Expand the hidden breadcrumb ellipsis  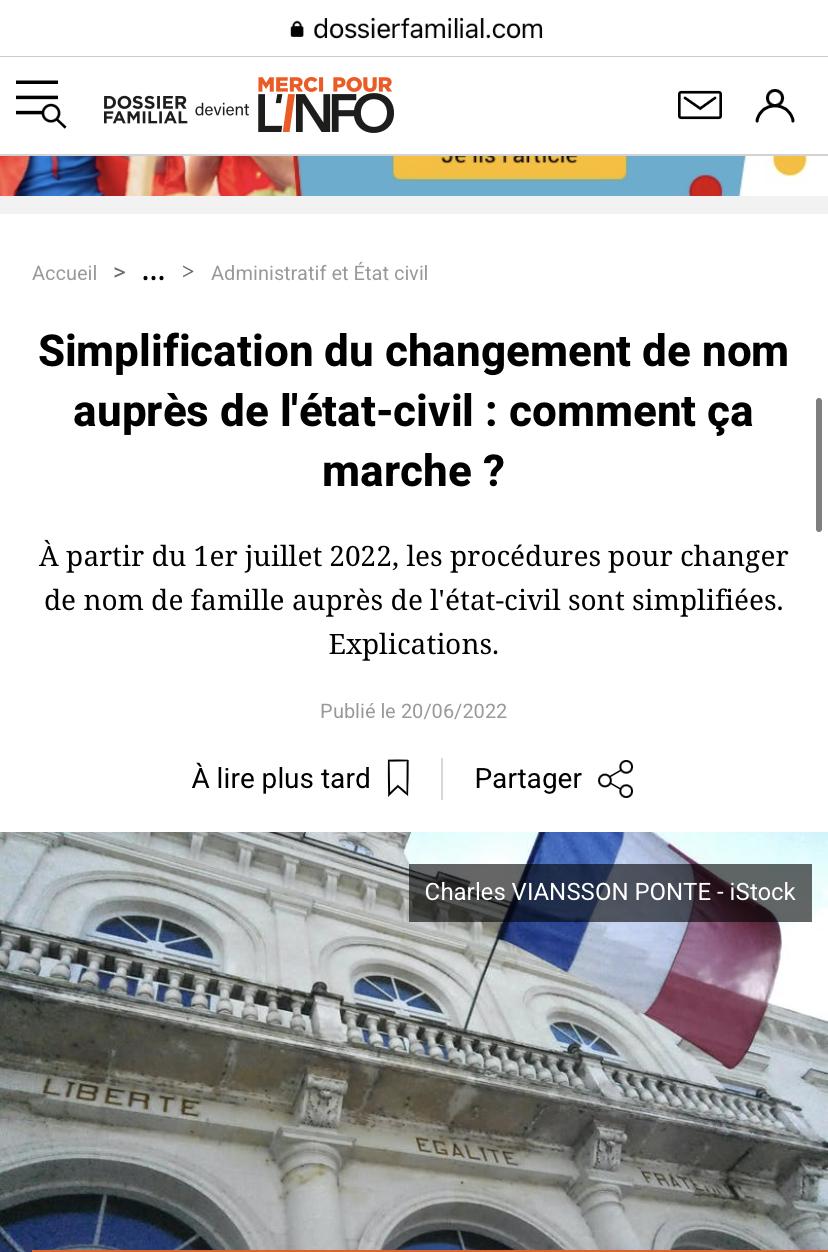coord(153,273)
